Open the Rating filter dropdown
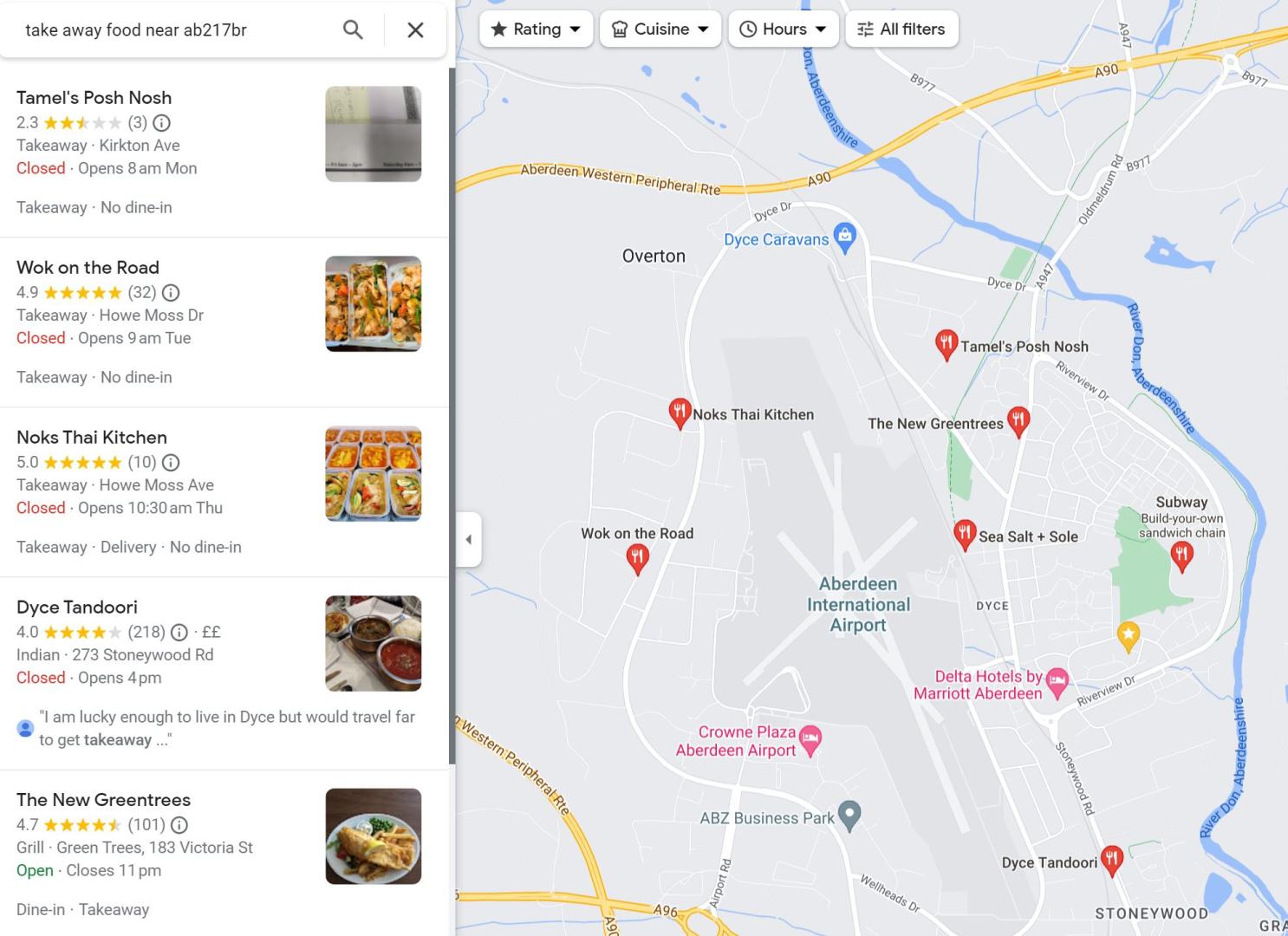1288x936 pixels. point(536,29)
